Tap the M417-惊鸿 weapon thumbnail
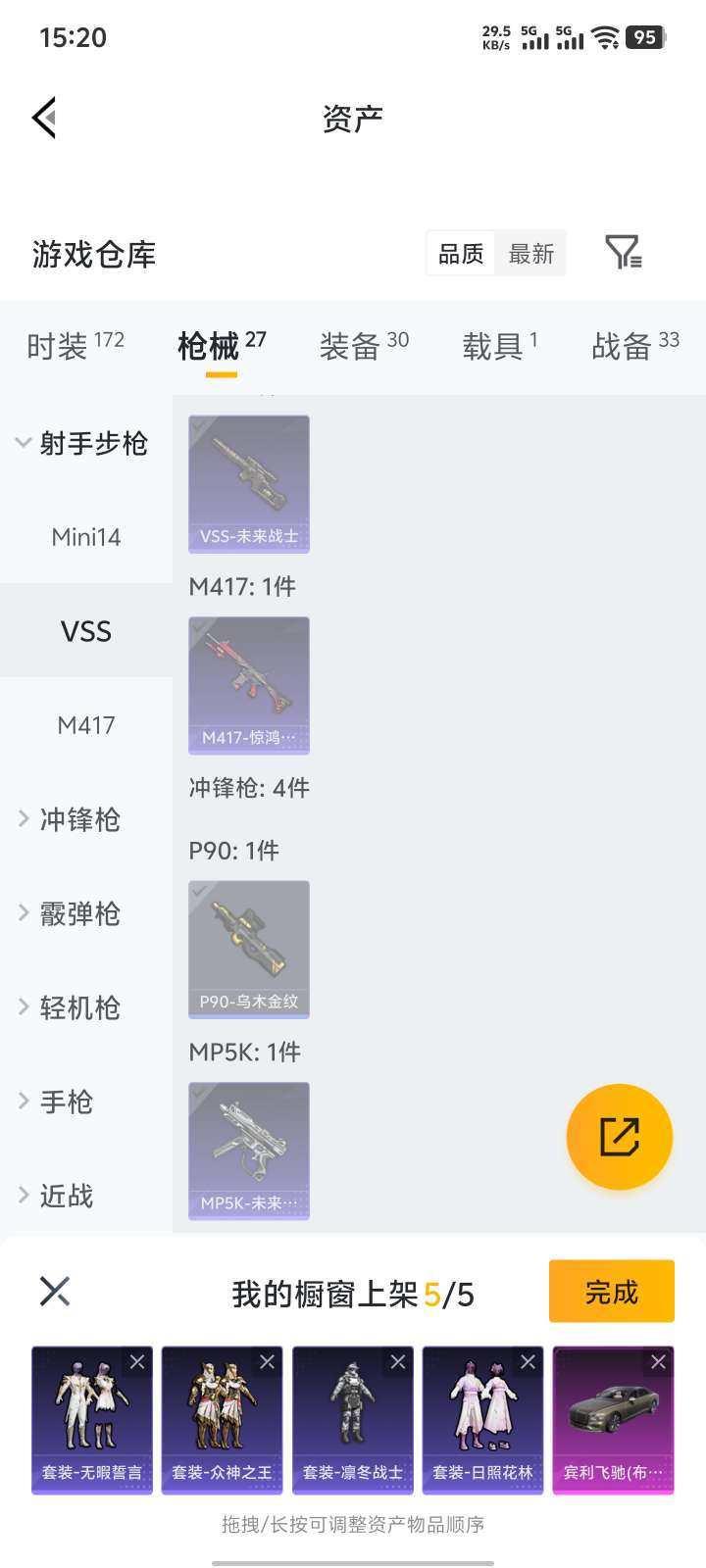Image resolution: width=706 pixels, height=1568 pixels. [x=248, y=685]
